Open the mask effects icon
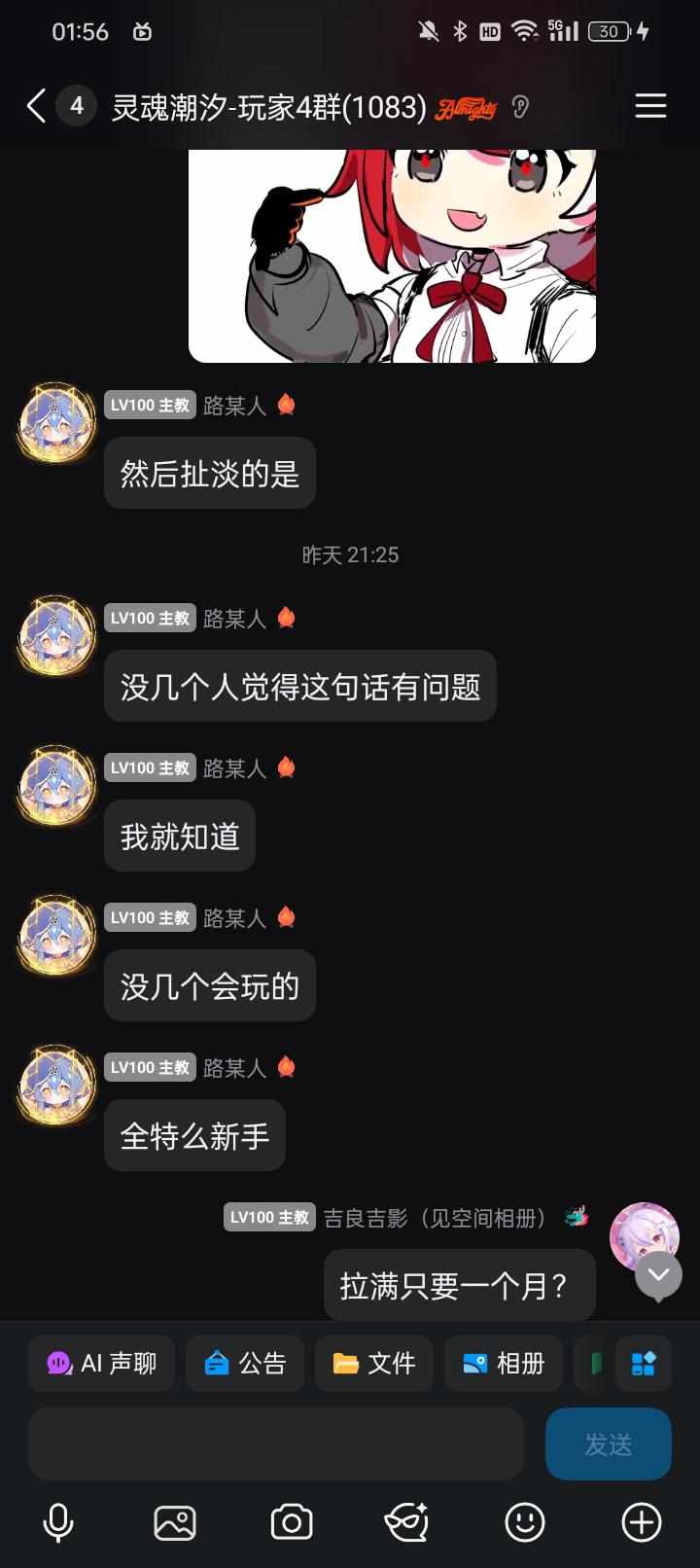The image size is (700, 1568). point(407,1522)
